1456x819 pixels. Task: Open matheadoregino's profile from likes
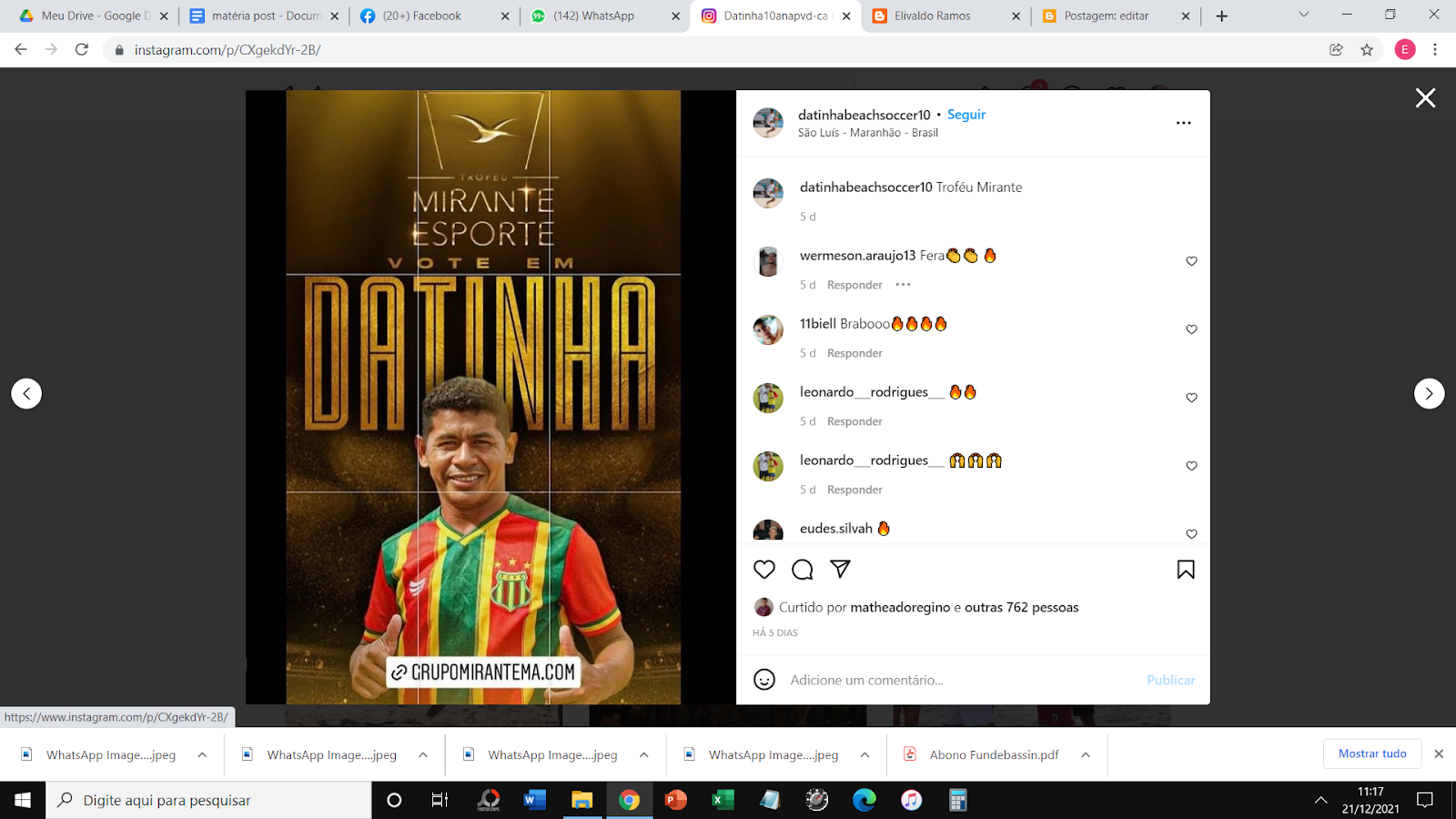(899, 607)
